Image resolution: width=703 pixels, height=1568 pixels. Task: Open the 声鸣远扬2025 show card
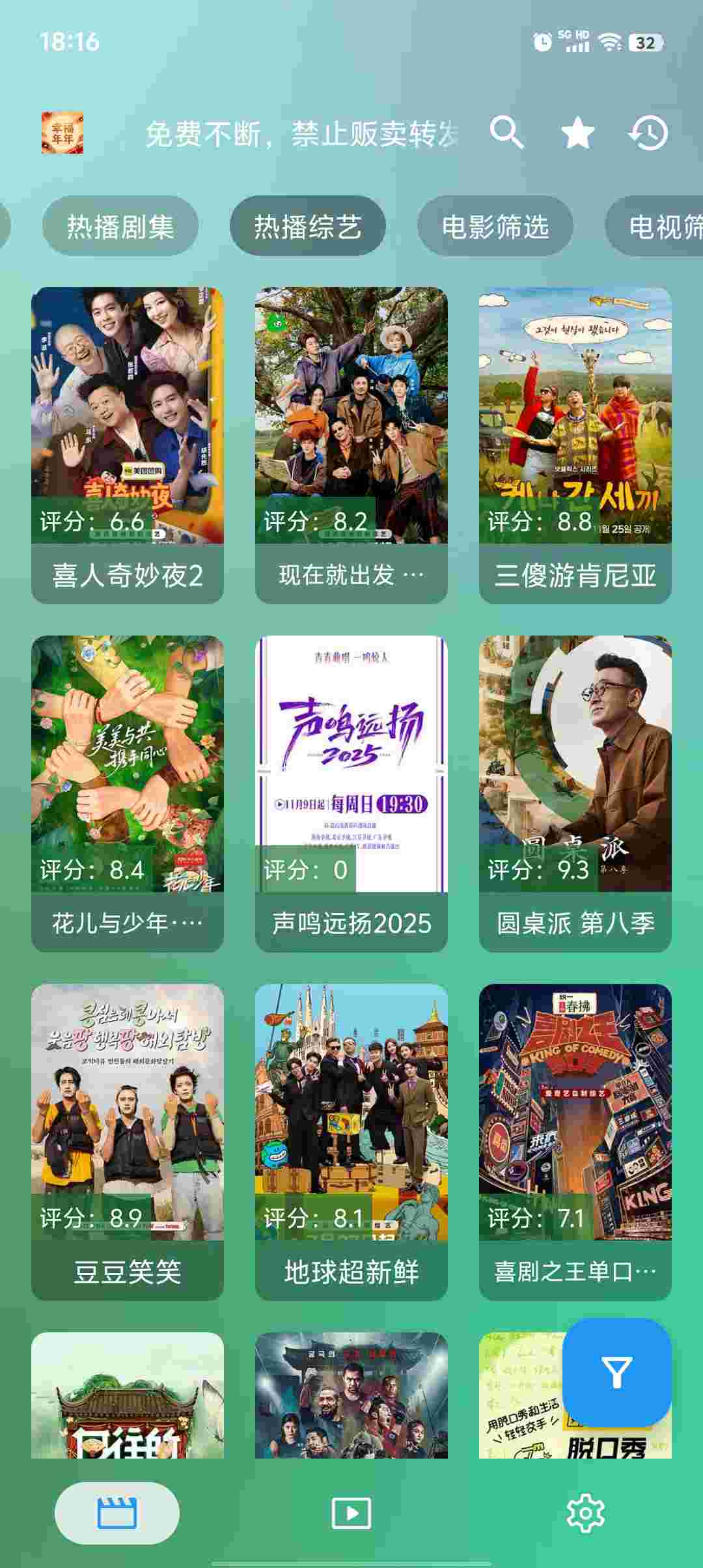[351, 793]
